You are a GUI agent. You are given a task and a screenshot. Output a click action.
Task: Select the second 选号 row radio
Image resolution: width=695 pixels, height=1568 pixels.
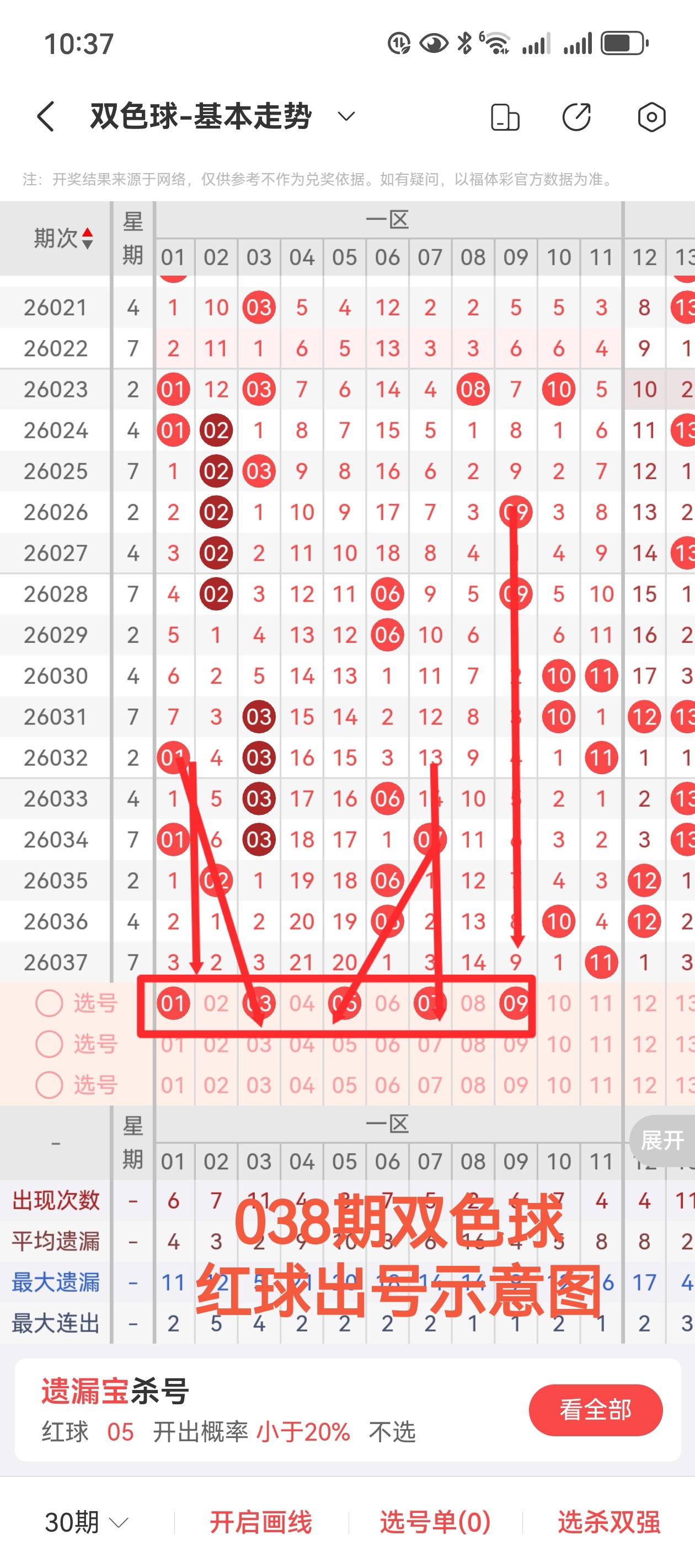point(49,1044)
